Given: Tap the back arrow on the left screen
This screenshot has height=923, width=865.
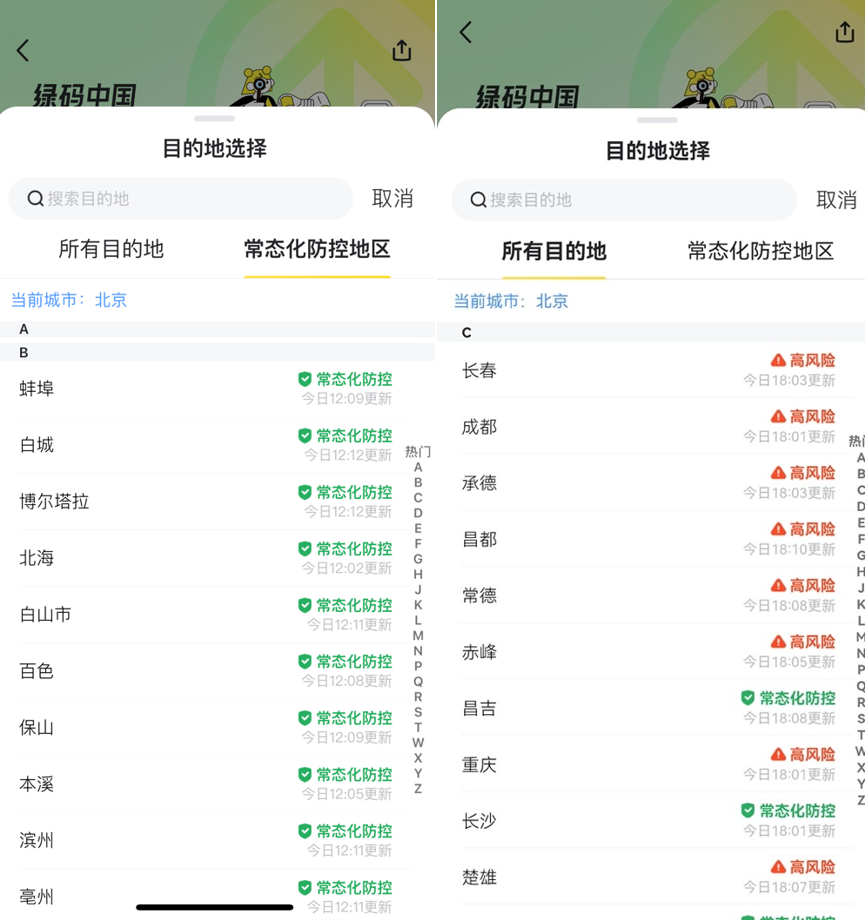Looking at the screenshot, I should [24, 47].
